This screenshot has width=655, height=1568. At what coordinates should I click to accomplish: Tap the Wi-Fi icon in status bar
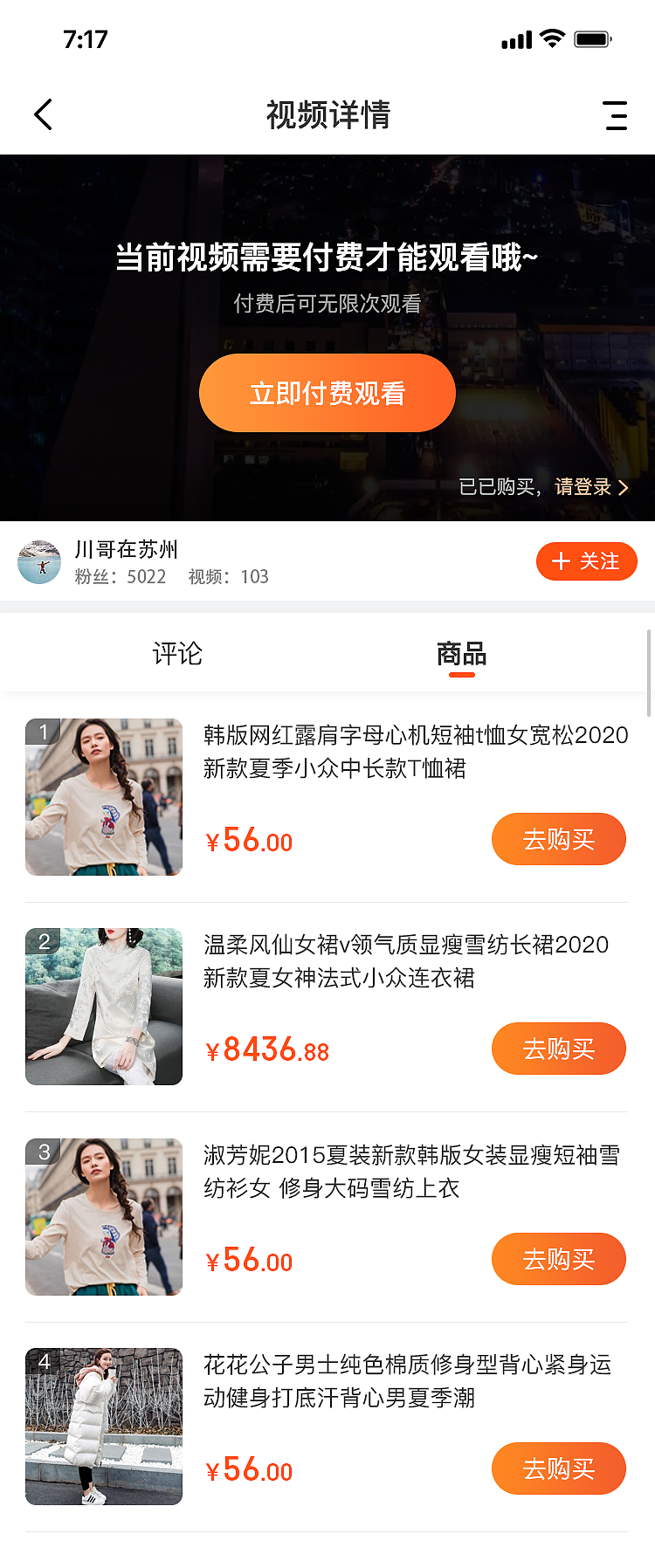tap(550, 38)
